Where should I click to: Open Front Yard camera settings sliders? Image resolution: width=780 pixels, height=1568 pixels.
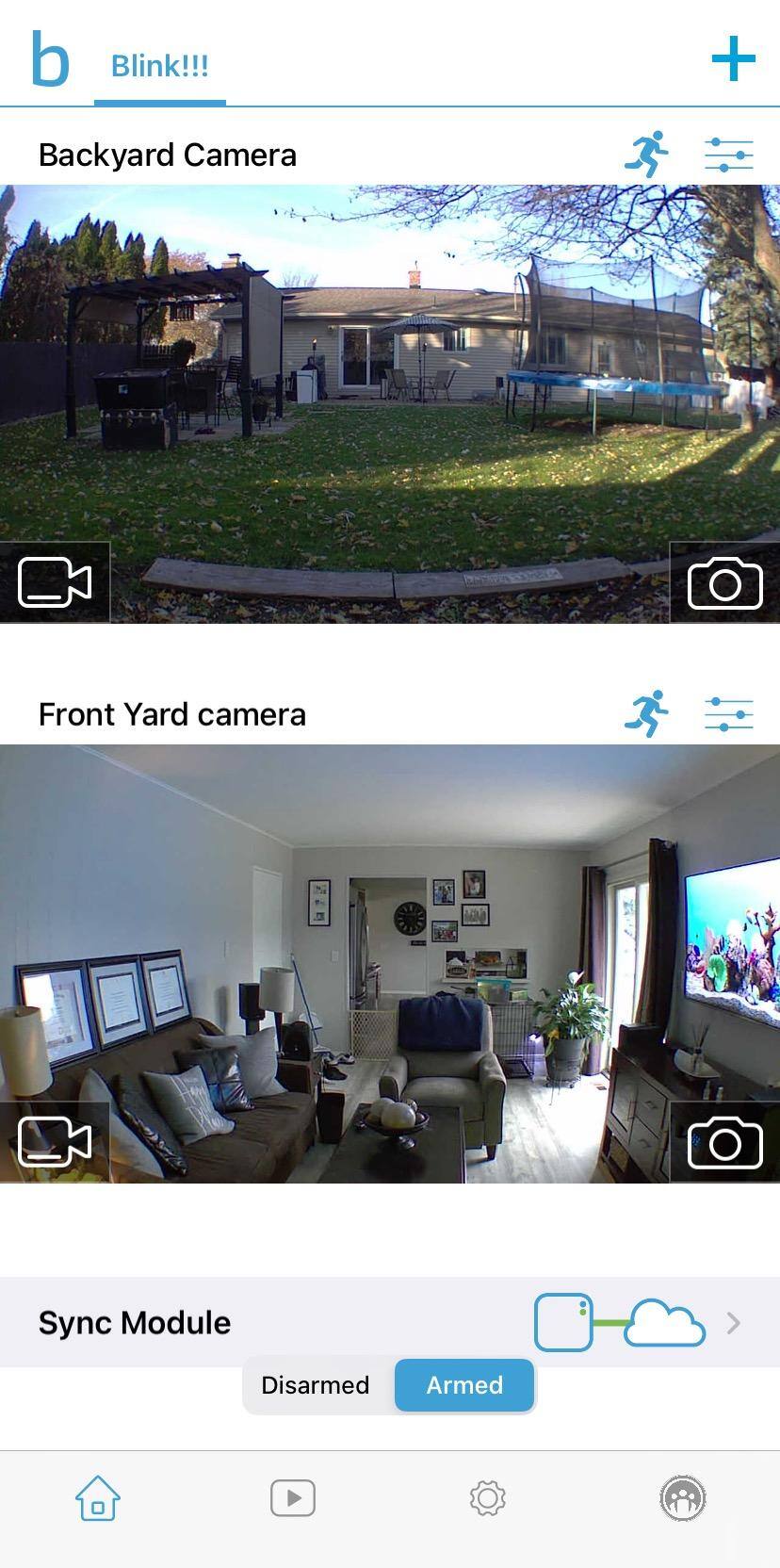[x=728, y=713]
